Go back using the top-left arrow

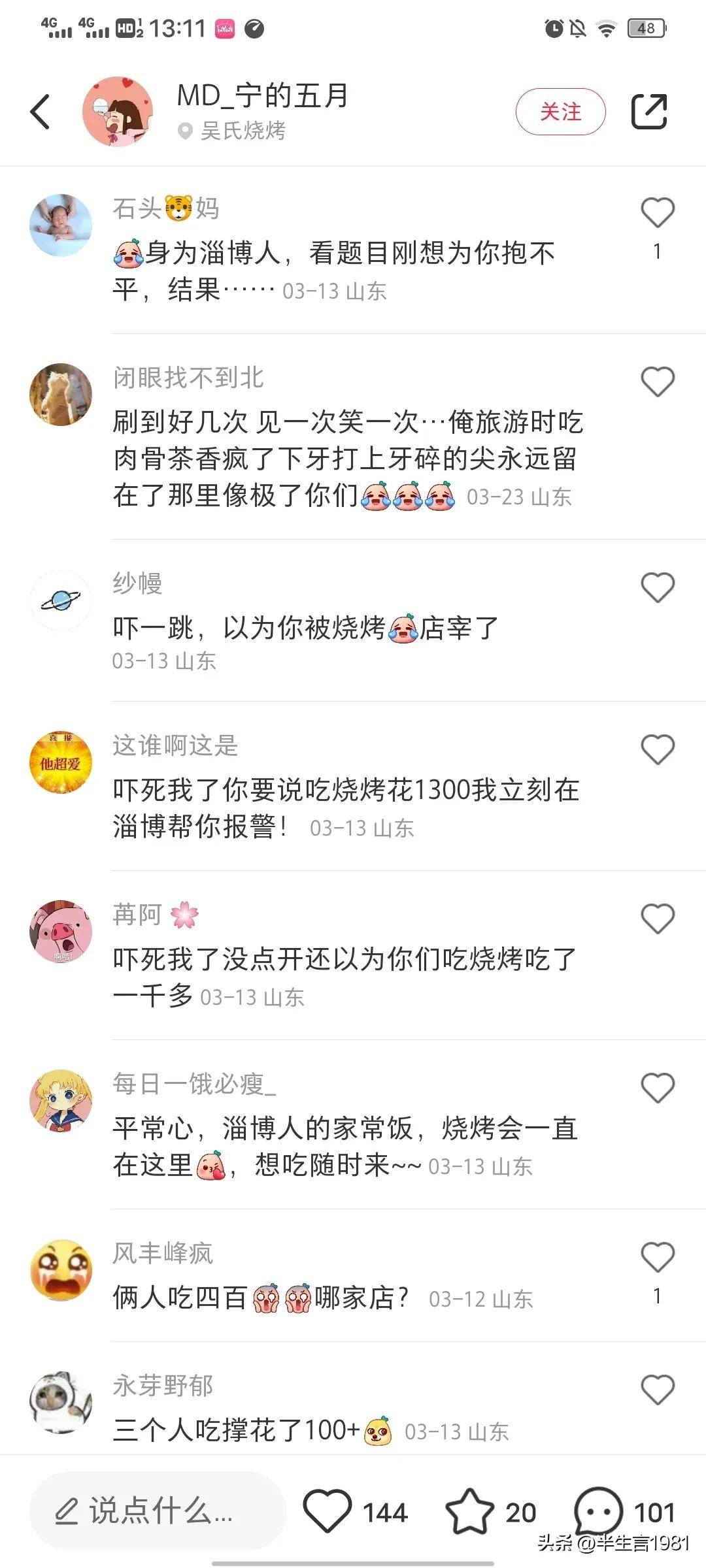(x=41, y=112)
